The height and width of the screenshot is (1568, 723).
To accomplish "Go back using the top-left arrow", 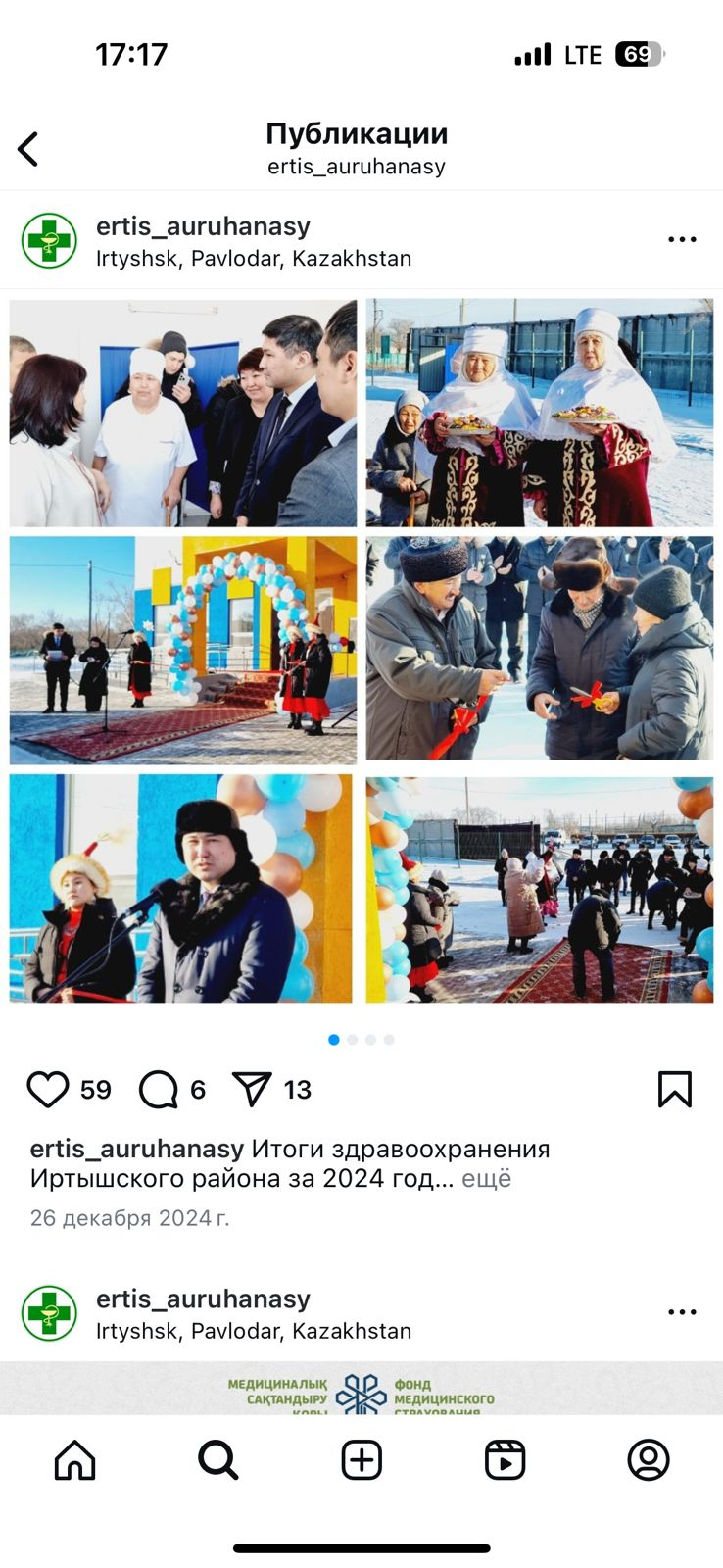I will 28,149.
